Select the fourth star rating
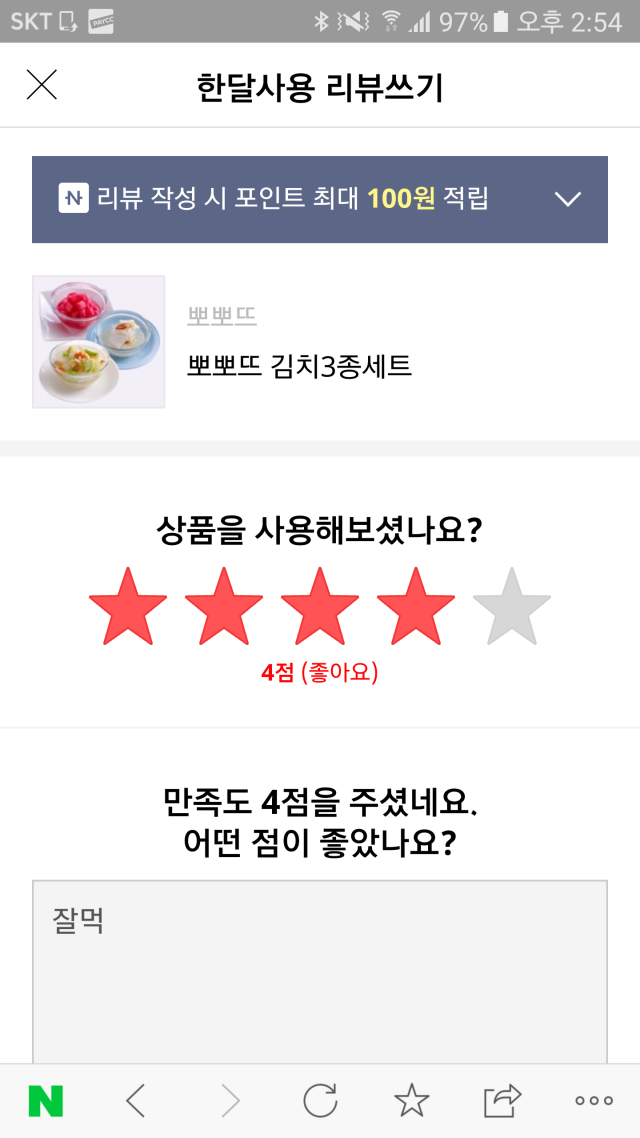This screenshot has height=1138, width=640. click(416, 607)
